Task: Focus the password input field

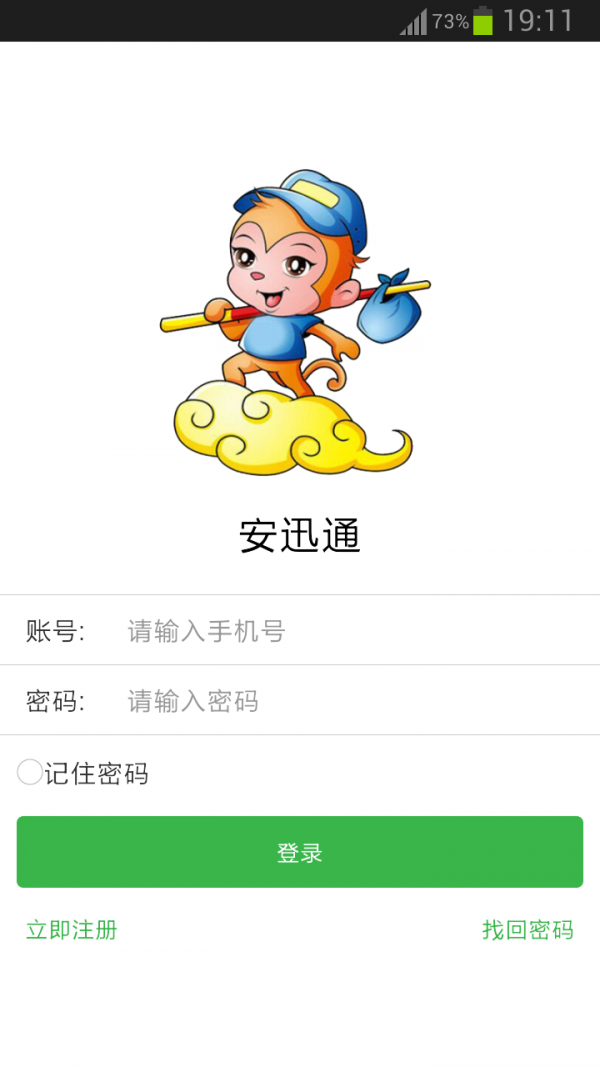Action: (x=340, y=701)
